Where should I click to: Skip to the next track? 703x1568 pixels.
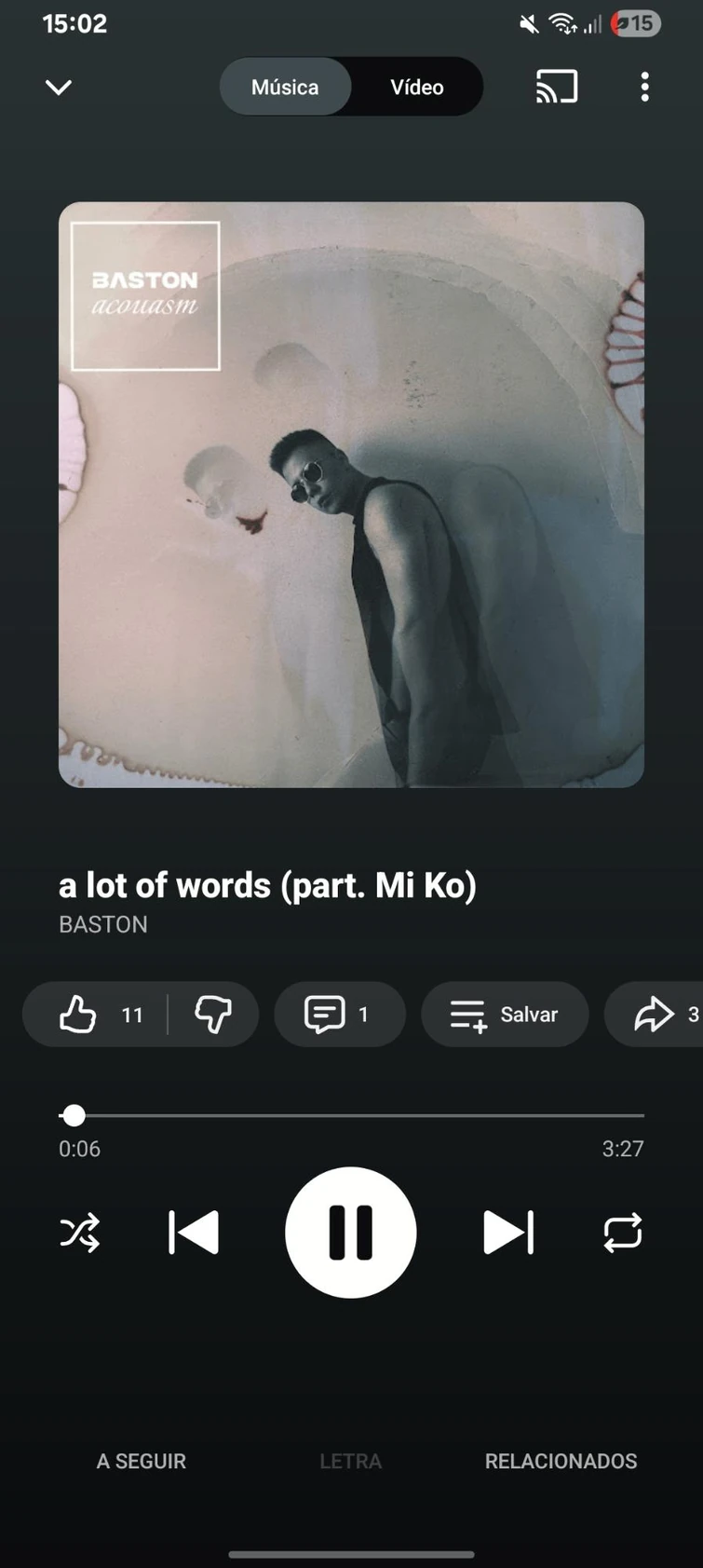[x=508, y=1233]
